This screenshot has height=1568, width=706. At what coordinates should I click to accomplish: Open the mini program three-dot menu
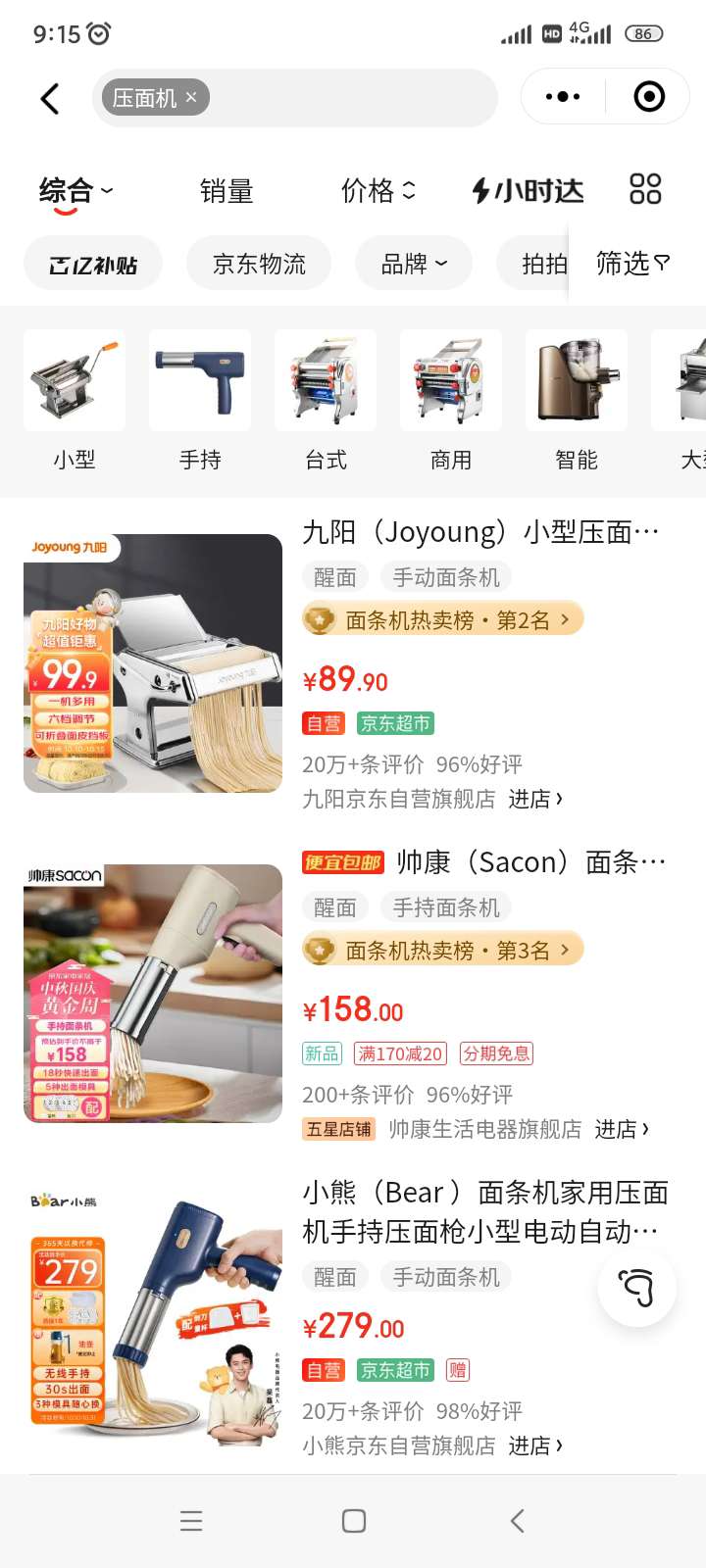coord(563,97)
